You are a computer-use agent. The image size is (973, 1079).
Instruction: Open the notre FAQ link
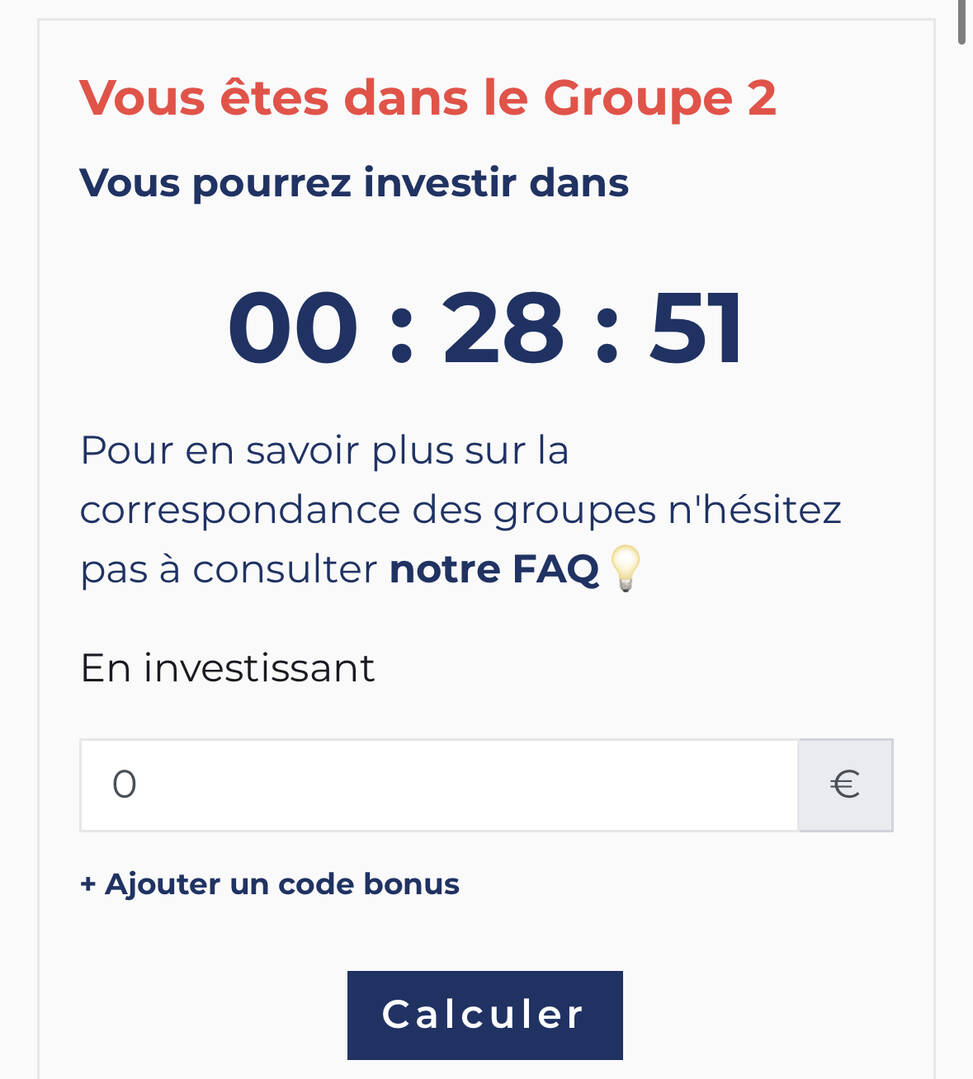tap(493, 569)
